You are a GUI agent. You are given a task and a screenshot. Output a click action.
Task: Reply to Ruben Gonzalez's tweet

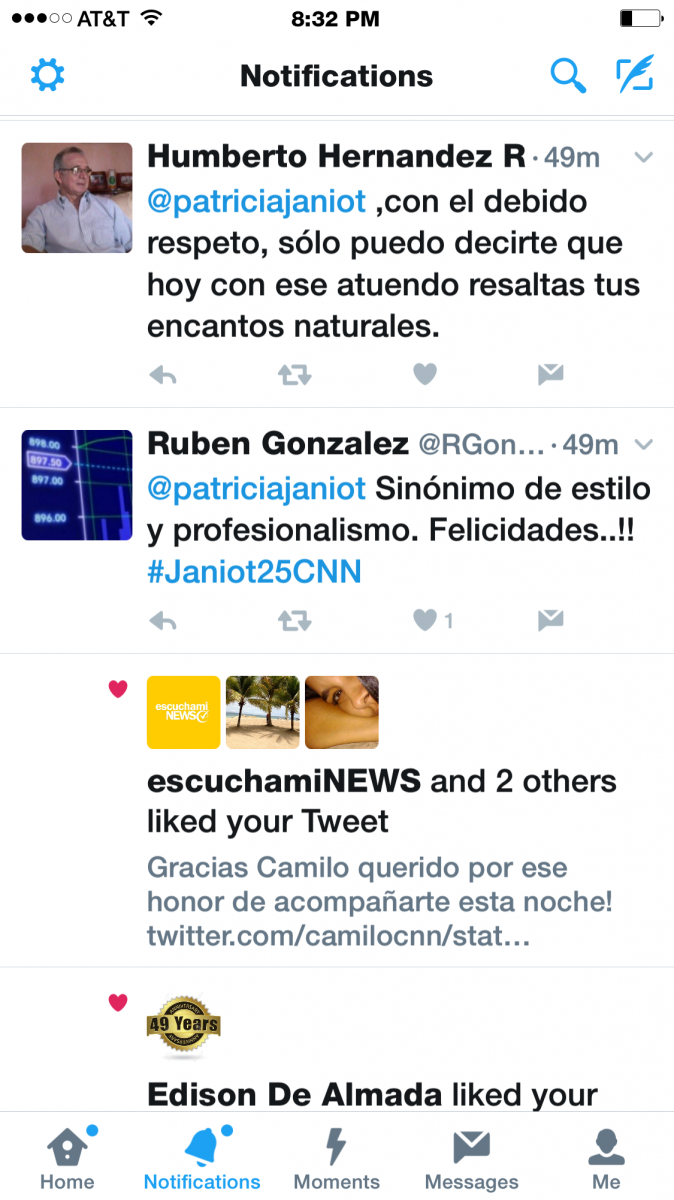(163, 621)
